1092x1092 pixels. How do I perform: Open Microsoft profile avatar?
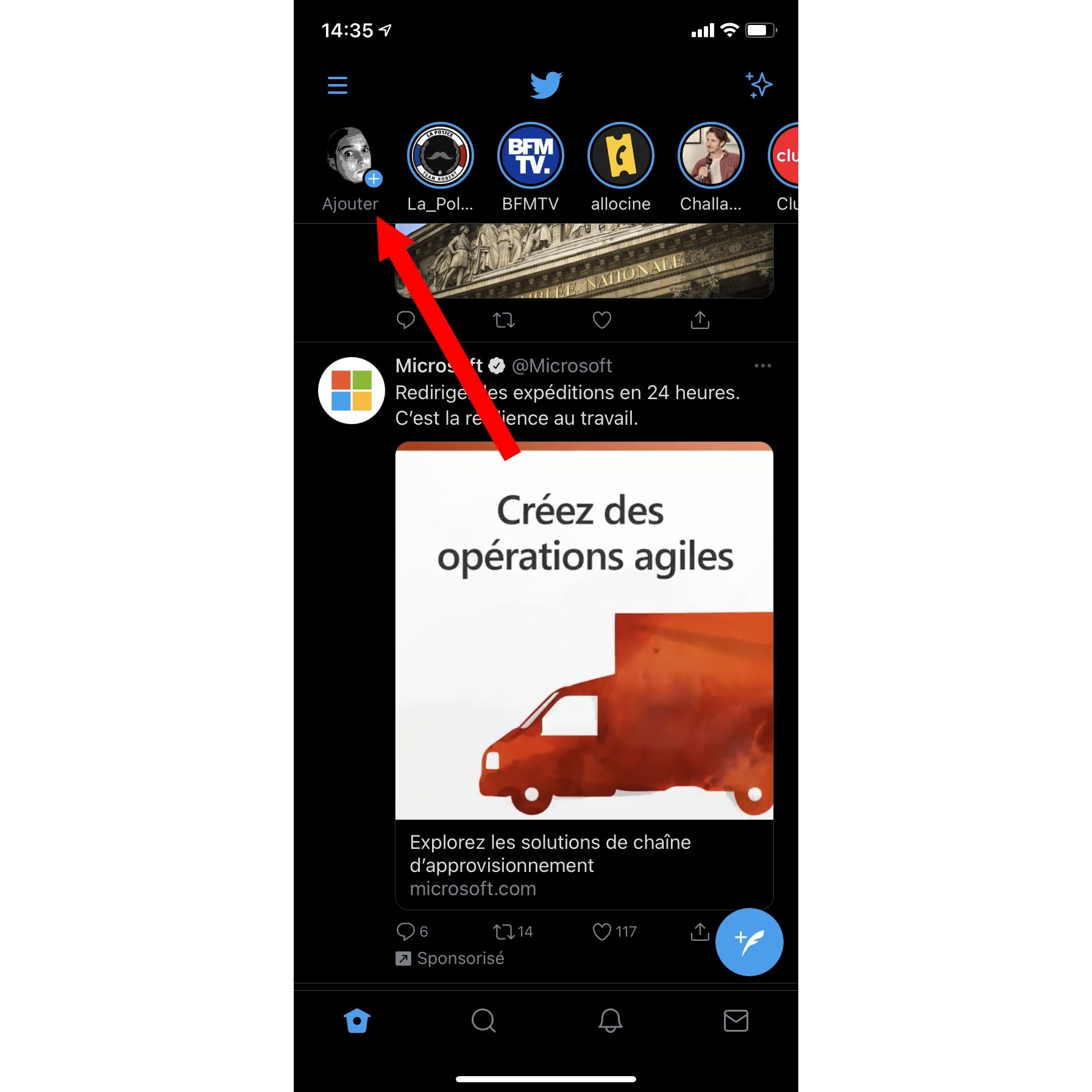(351, 391)
